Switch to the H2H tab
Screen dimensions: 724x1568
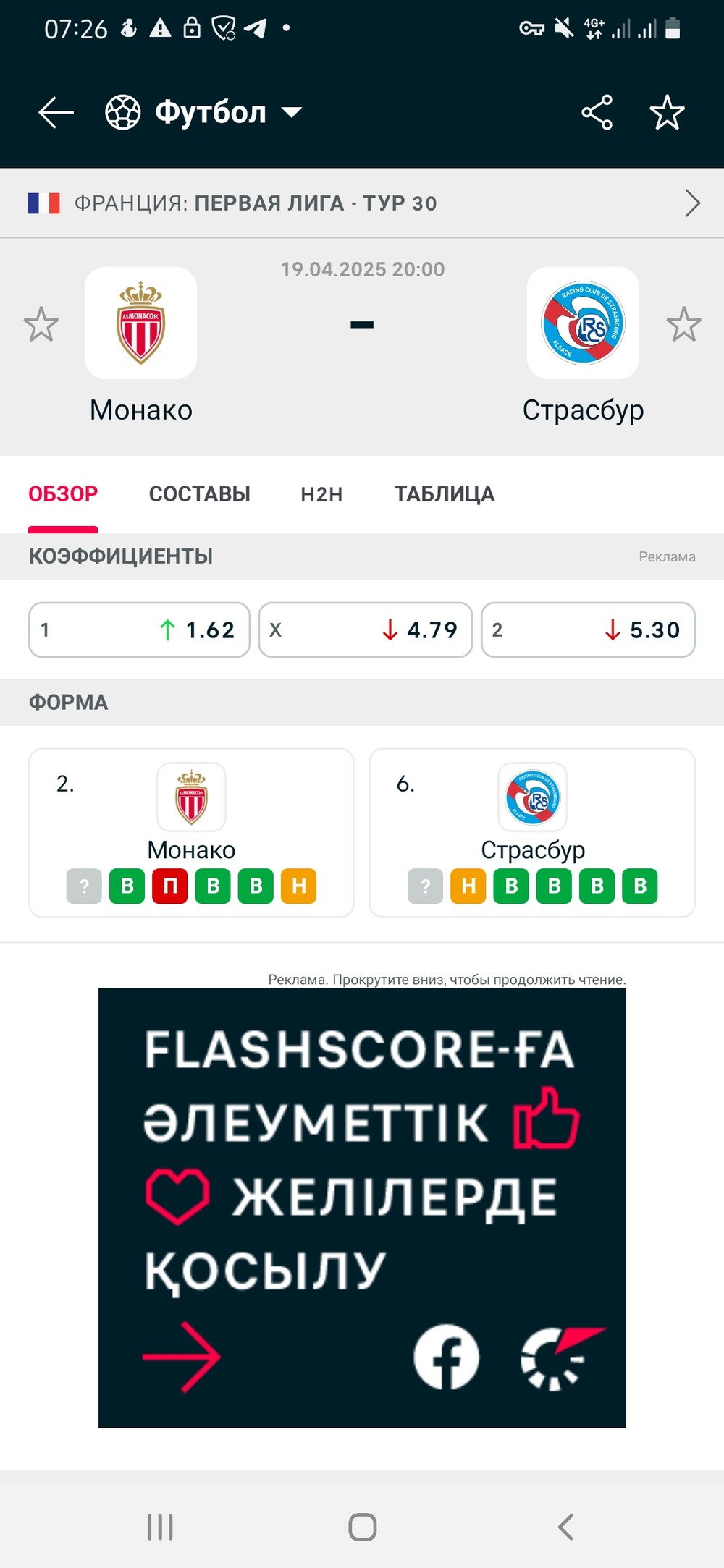click(x=321, y=494)
